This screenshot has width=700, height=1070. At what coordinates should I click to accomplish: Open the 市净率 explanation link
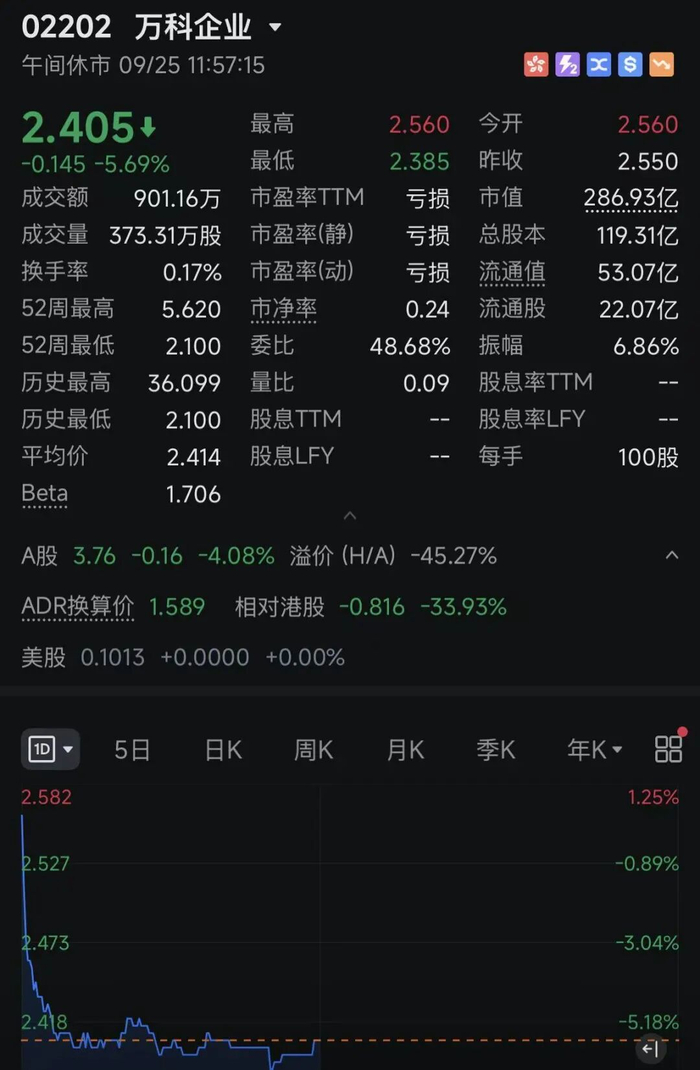(x=283, y=309)
